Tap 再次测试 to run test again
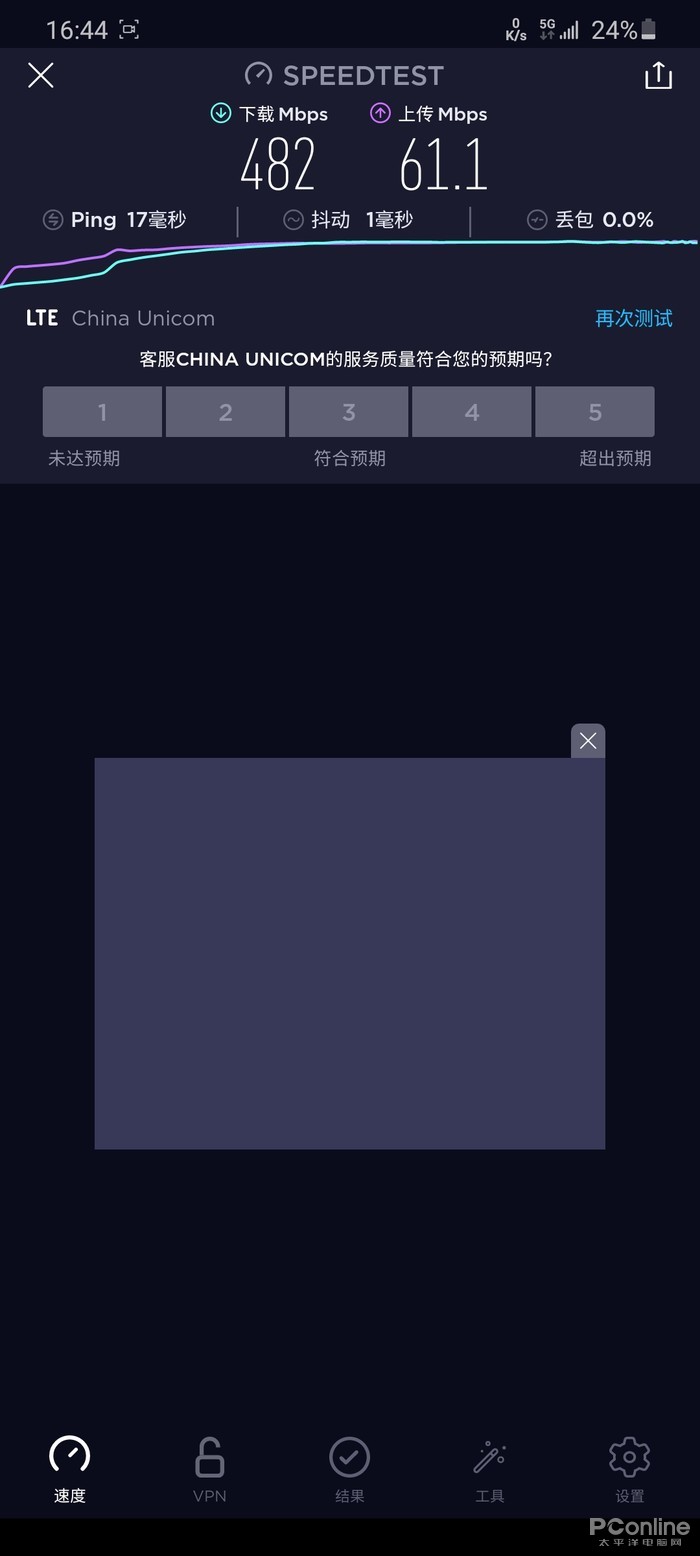 click(x=633, y=318)
